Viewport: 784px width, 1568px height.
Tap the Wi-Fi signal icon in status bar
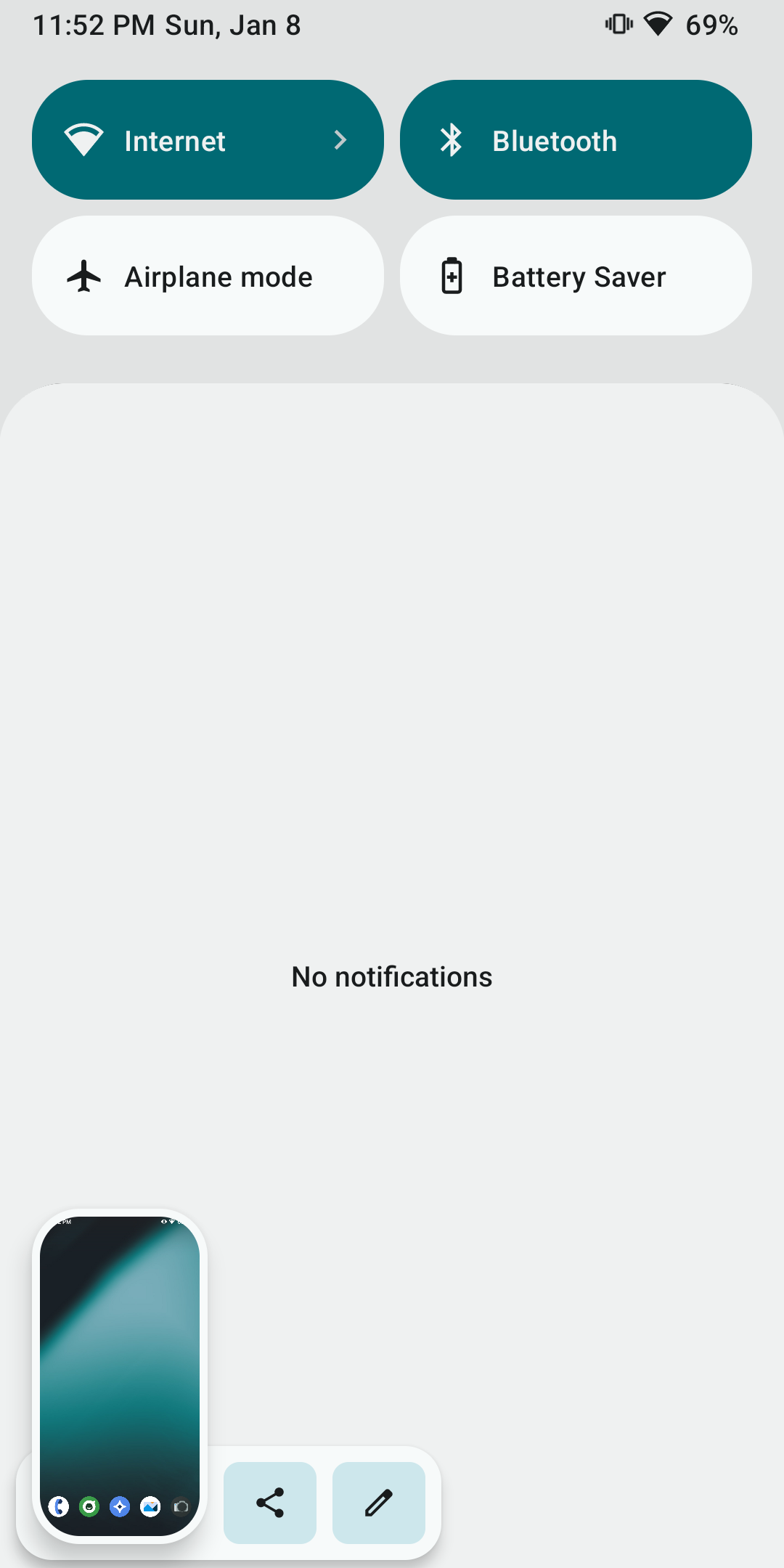(657, 24)
